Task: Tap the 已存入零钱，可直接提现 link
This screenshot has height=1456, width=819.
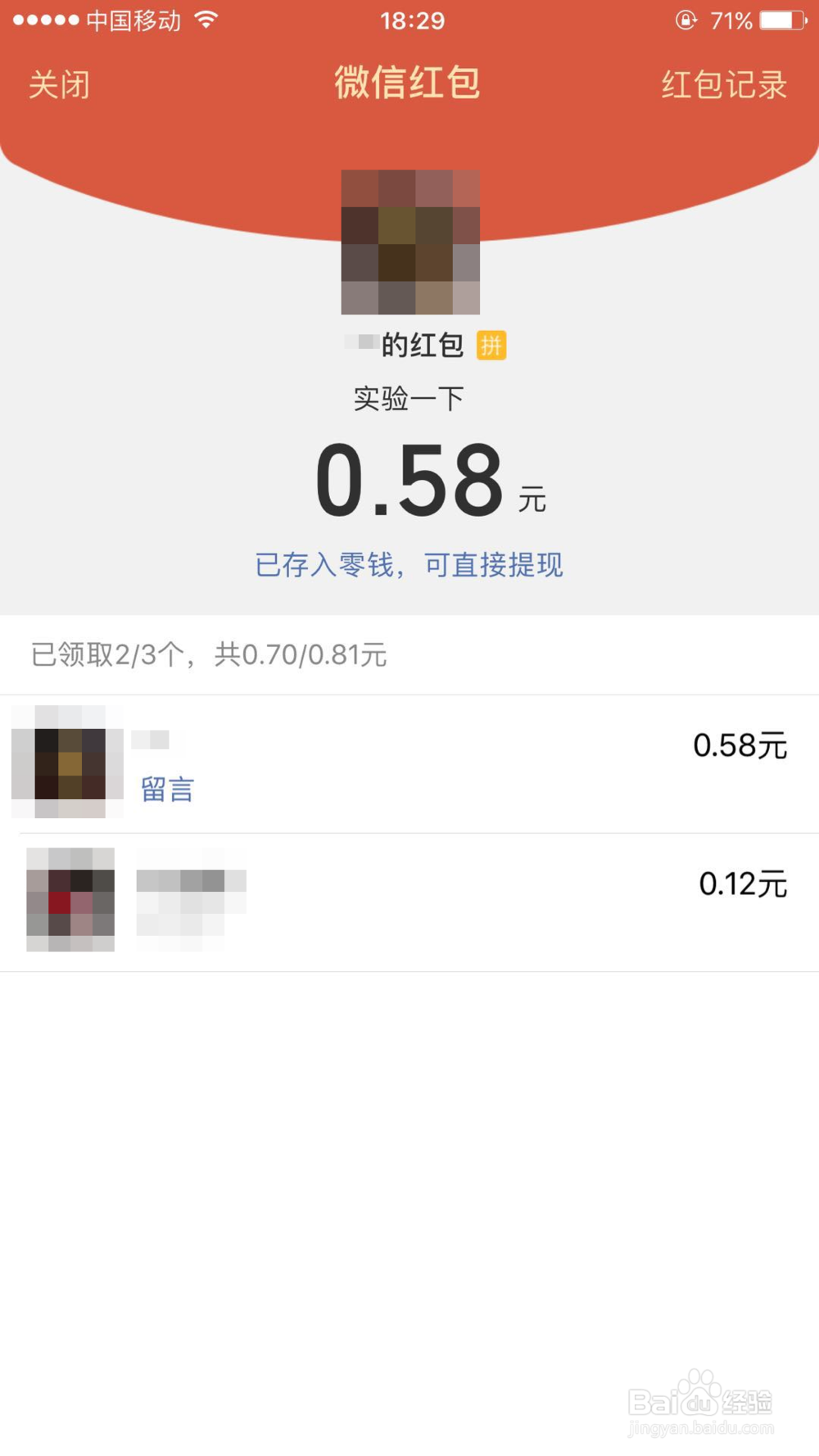Action: point(409,564)
